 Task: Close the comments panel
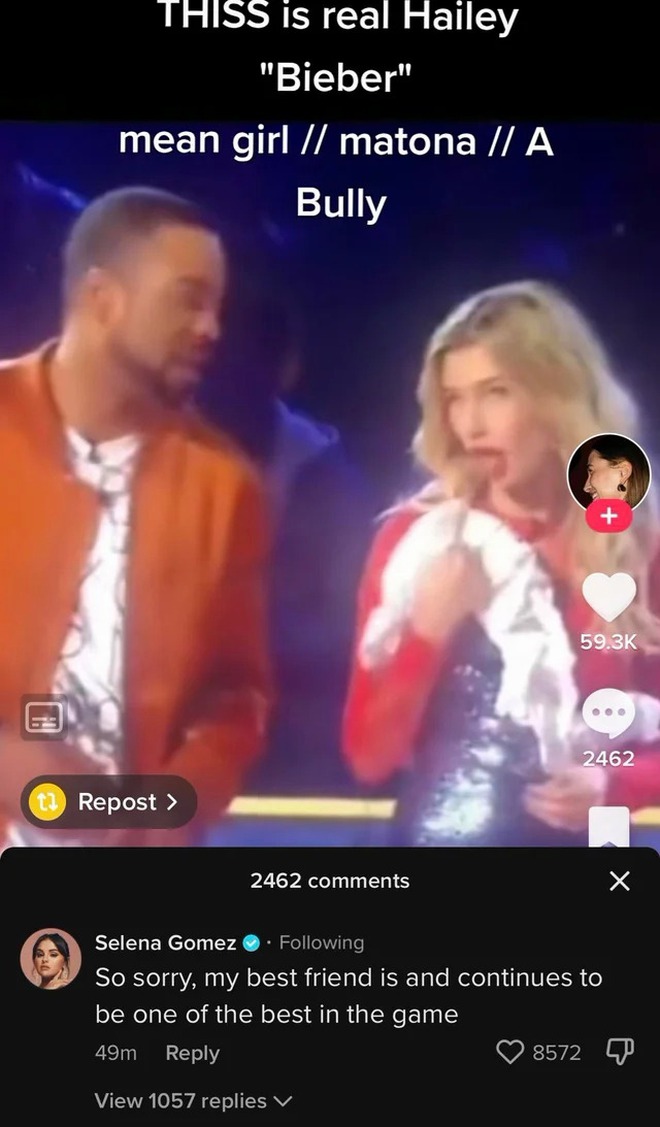tap(620, 880)
